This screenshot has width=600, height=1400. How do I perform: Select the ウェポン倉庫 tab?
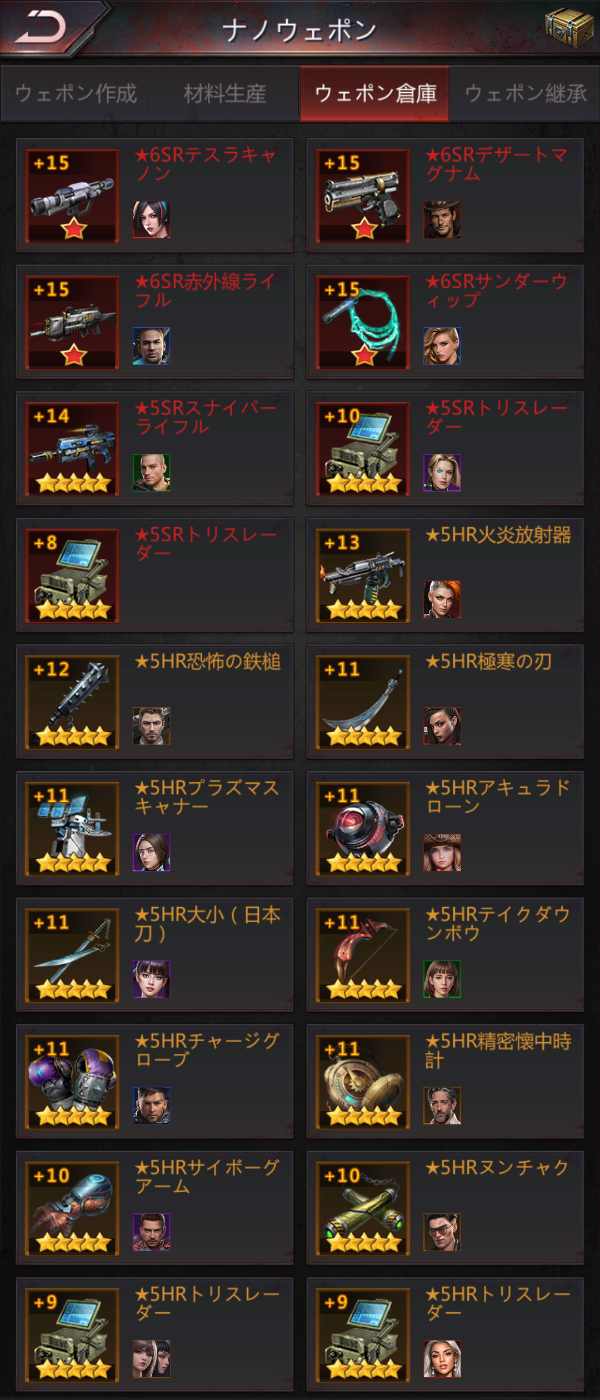click(x=375, y=94)
